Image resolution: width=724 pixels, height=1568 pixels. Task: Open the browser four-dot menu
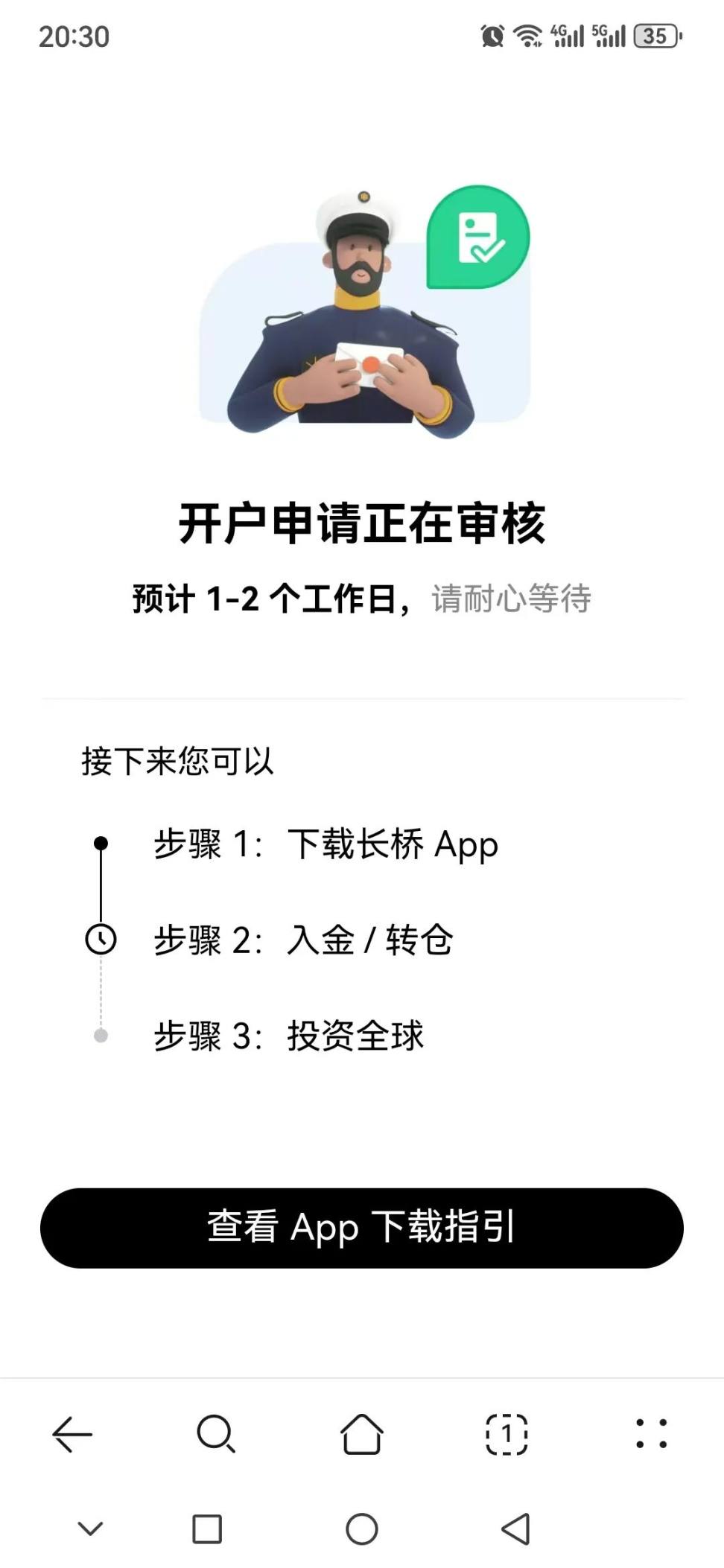(652, 1433)
